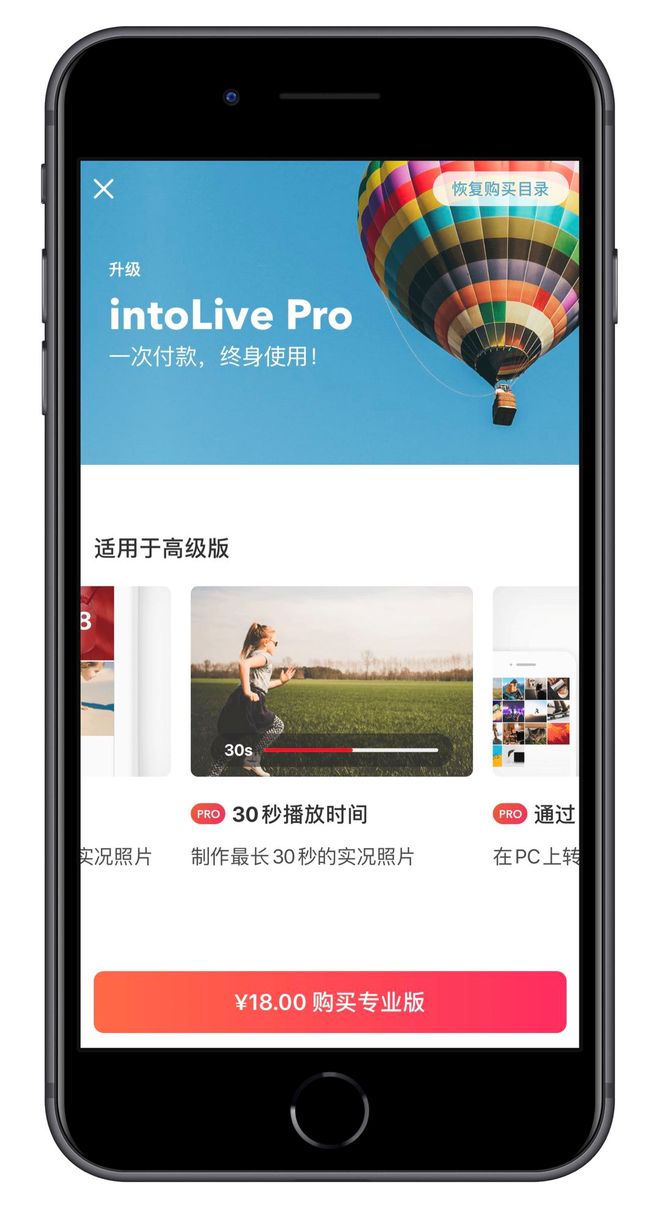Viewport: 660px width, 1209px height.
Task: Open the 30秒播放时间 feature card
Action: 331,681
